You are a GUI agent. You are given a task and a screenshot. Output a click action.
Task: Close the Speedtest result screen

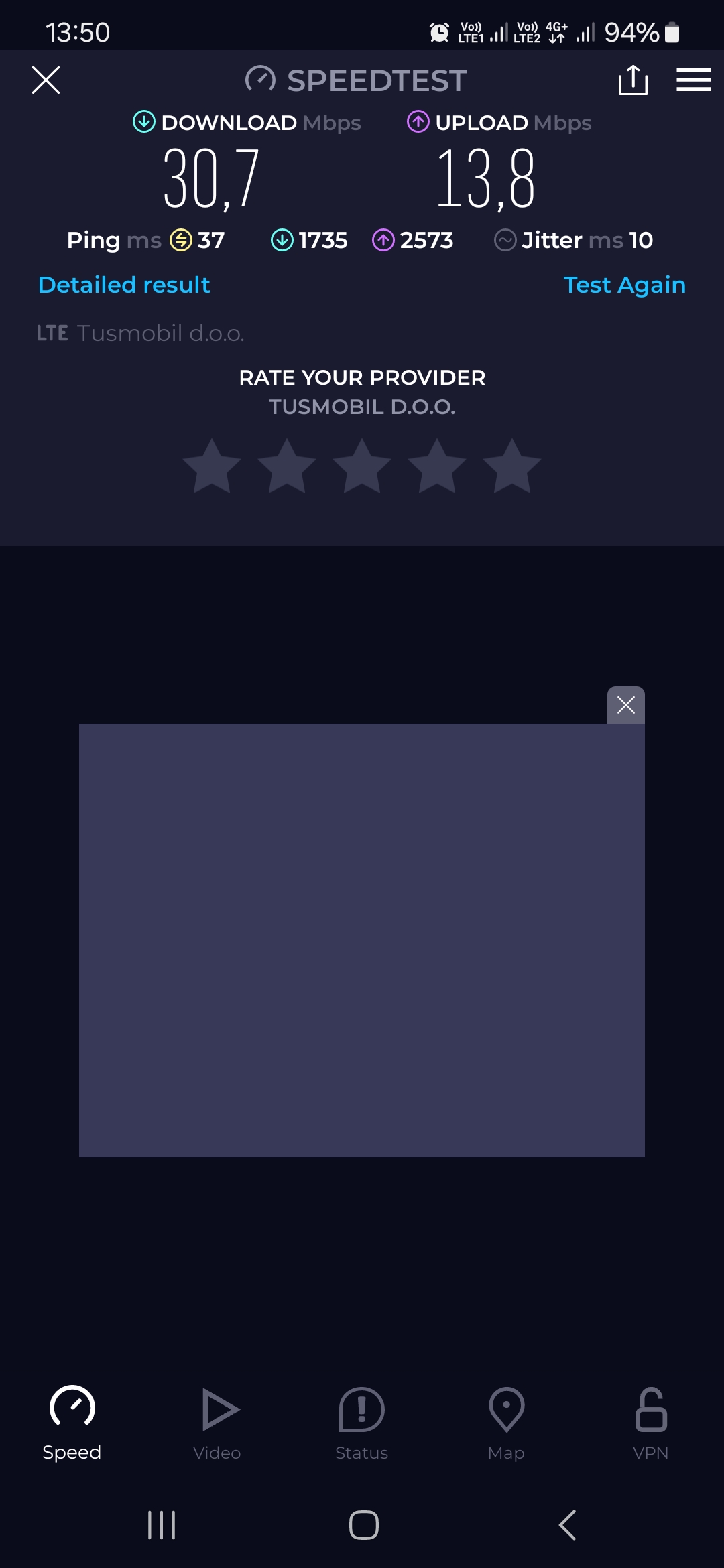[x=46, y=80]
